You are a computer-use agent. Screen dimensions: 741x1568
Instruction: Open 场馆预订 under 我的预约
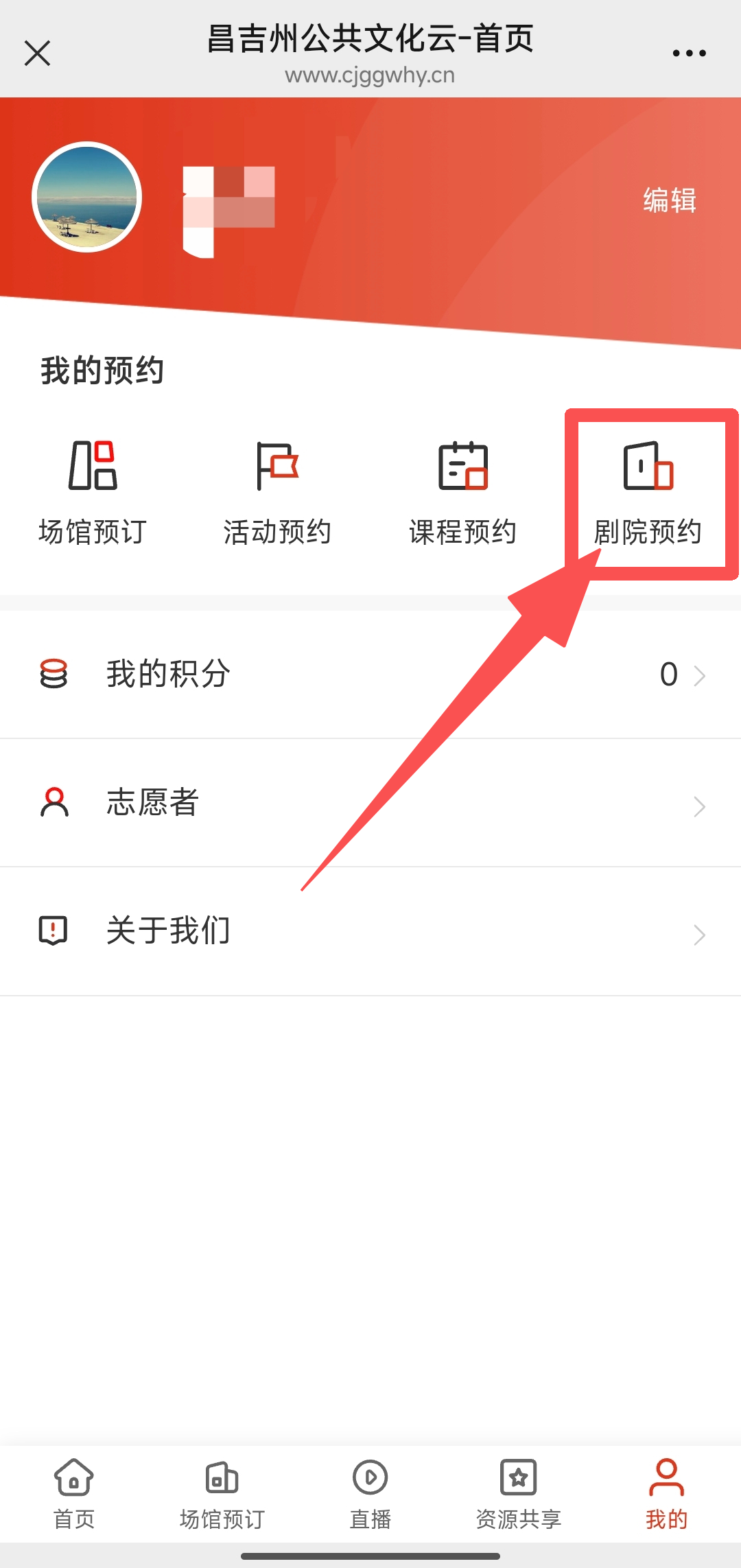coord(93,493)
